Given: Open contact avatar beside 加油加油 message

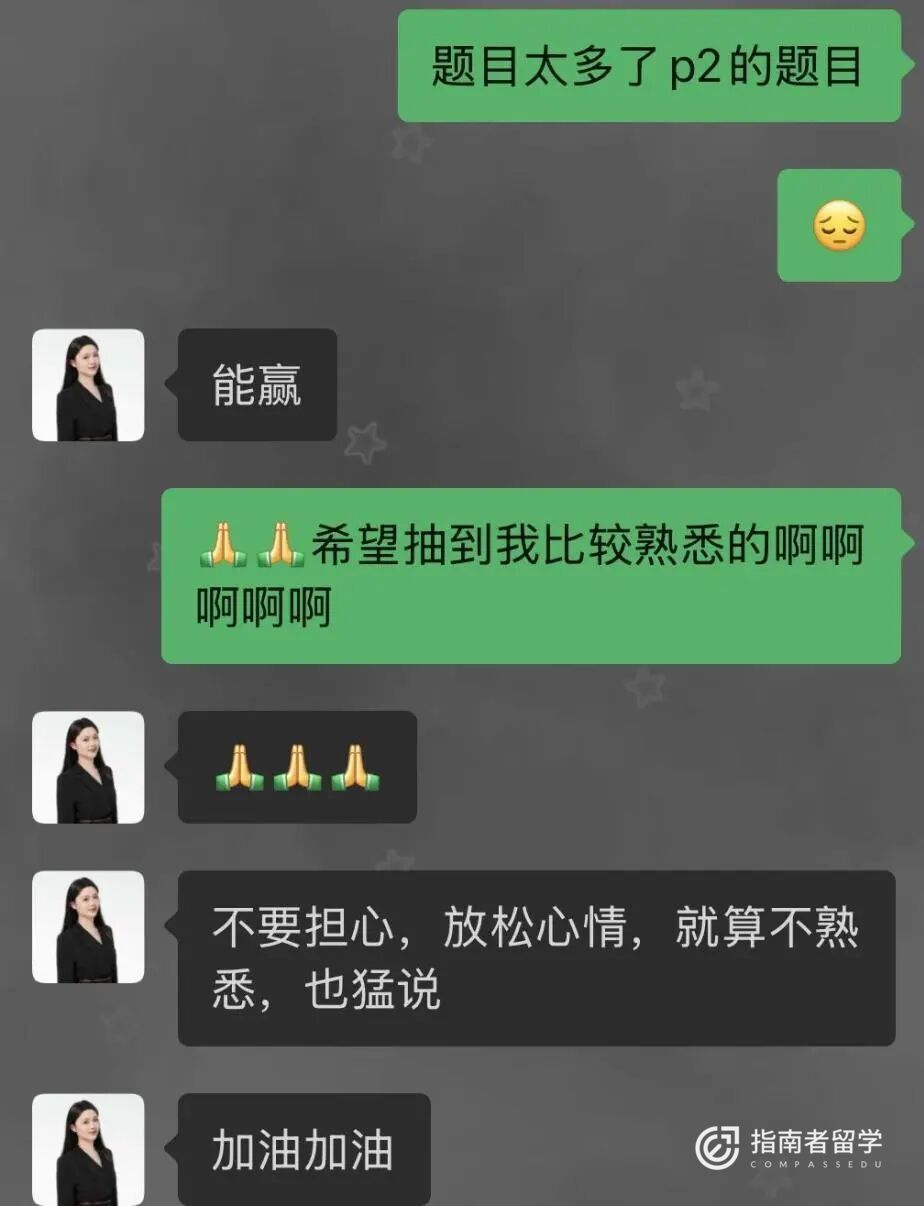Looking at the screenshot, I should coord(88,1148).
